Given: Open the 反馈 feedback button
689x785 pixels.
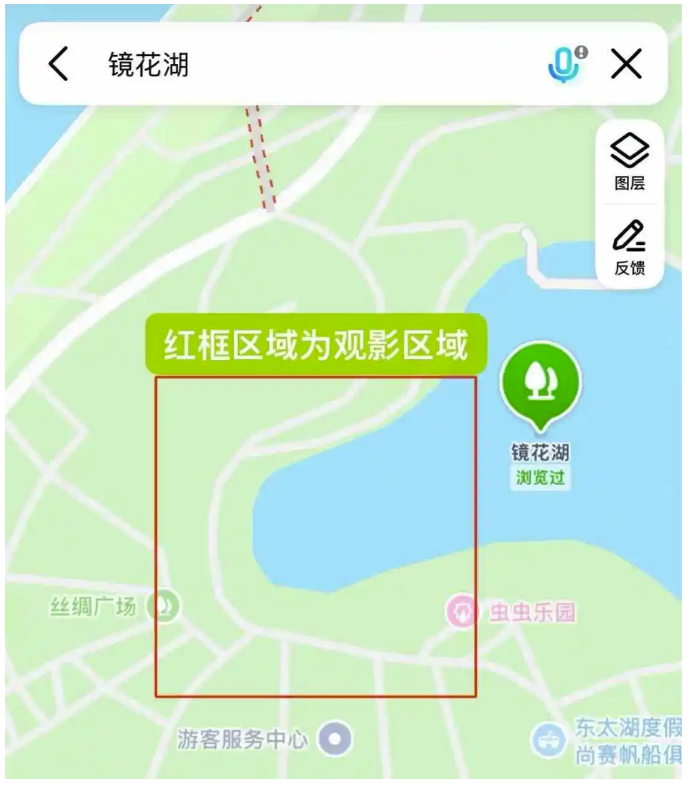Looking at the screenshot, I should click(x=629, y=247).
